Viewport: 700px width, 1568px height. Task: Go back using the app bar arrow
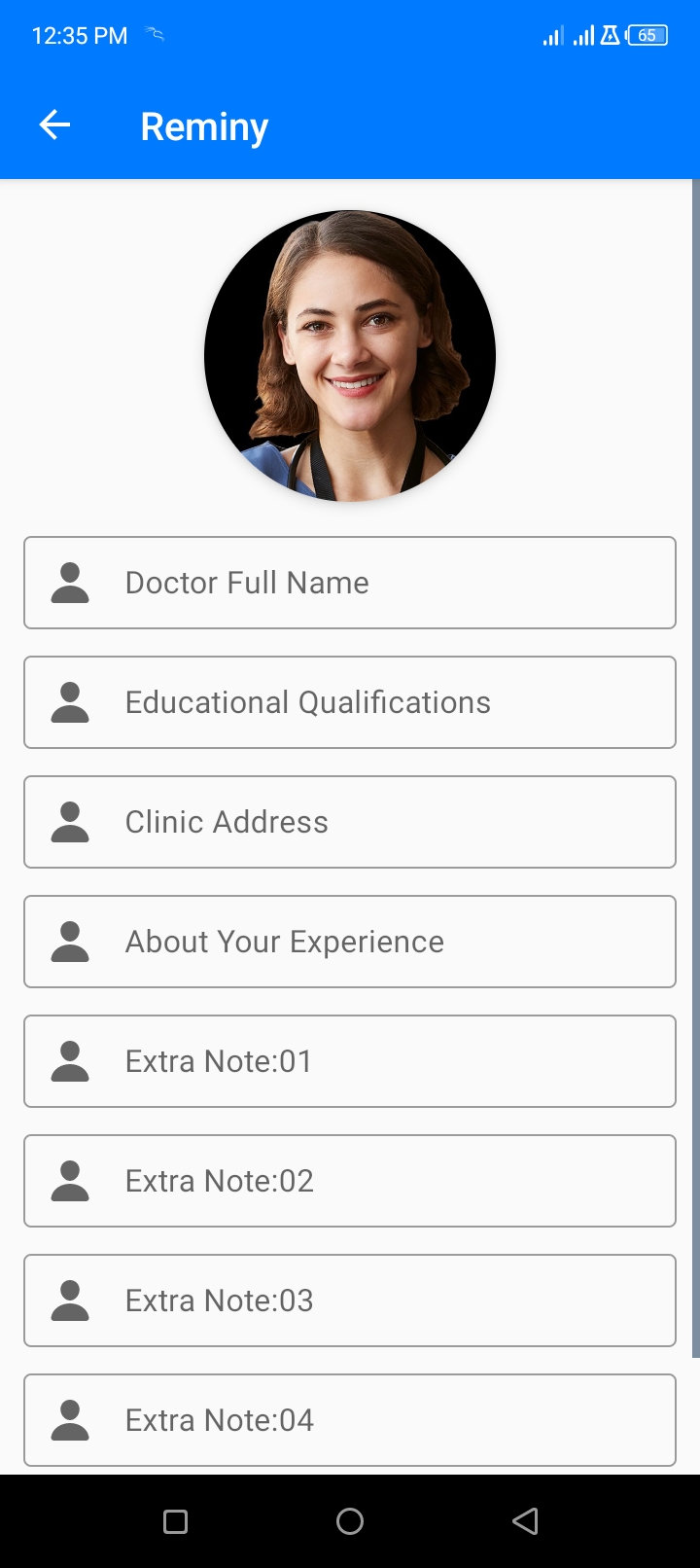pyautogui.click(x=55, y=125)
